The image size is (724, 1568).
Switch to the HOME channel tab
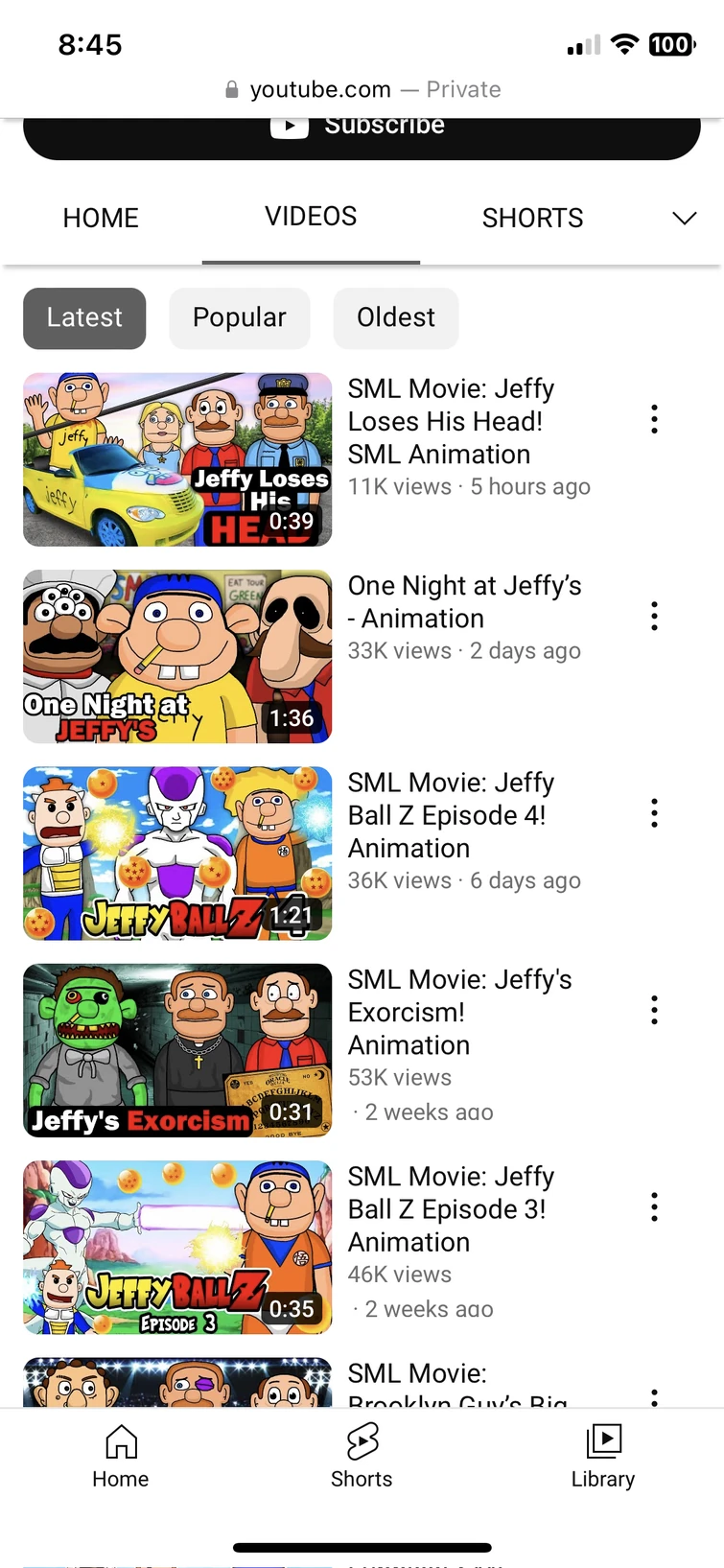pyautogui.click(x=101, y=219)
